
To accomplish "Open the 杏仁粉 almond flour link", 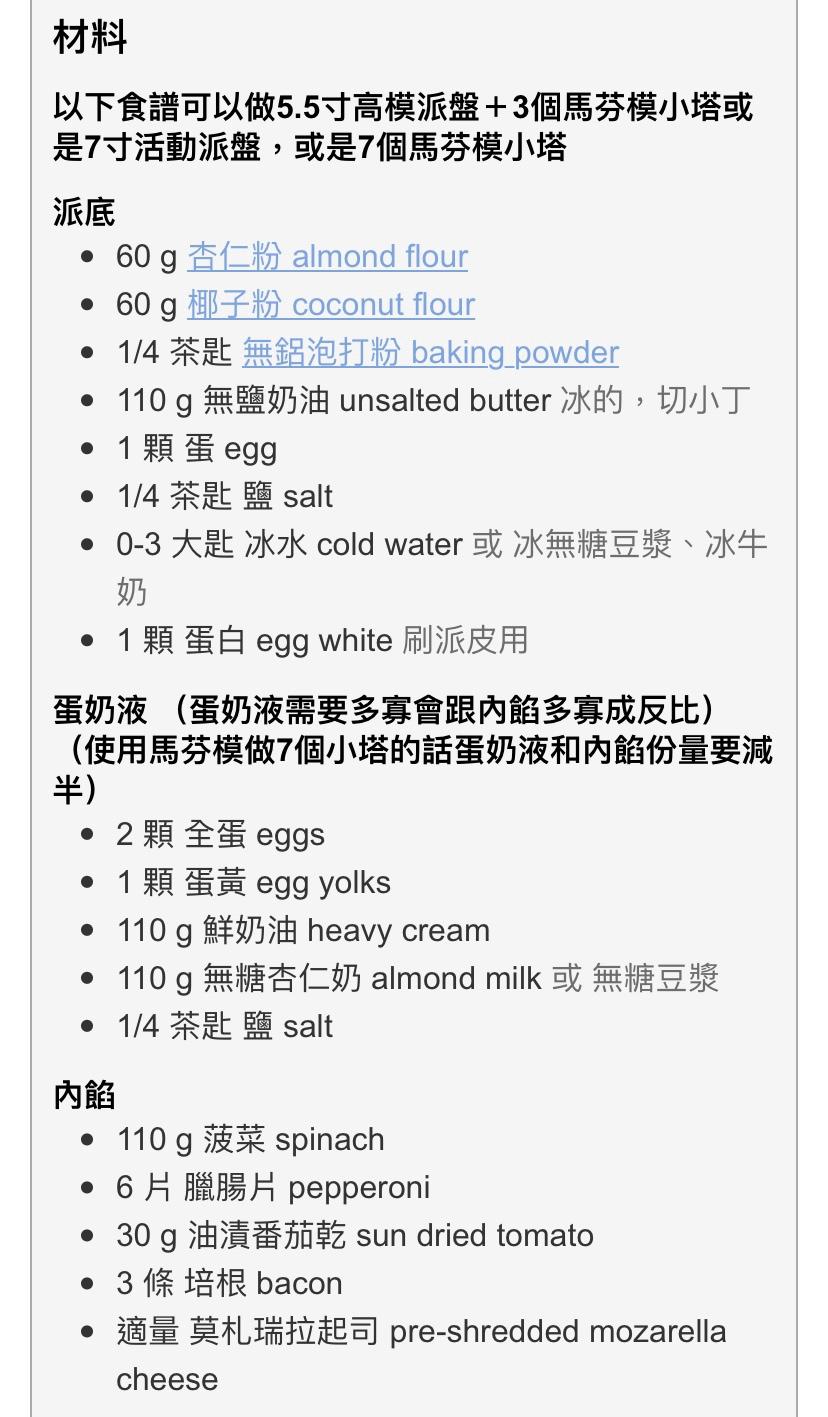I will [327, 257].
